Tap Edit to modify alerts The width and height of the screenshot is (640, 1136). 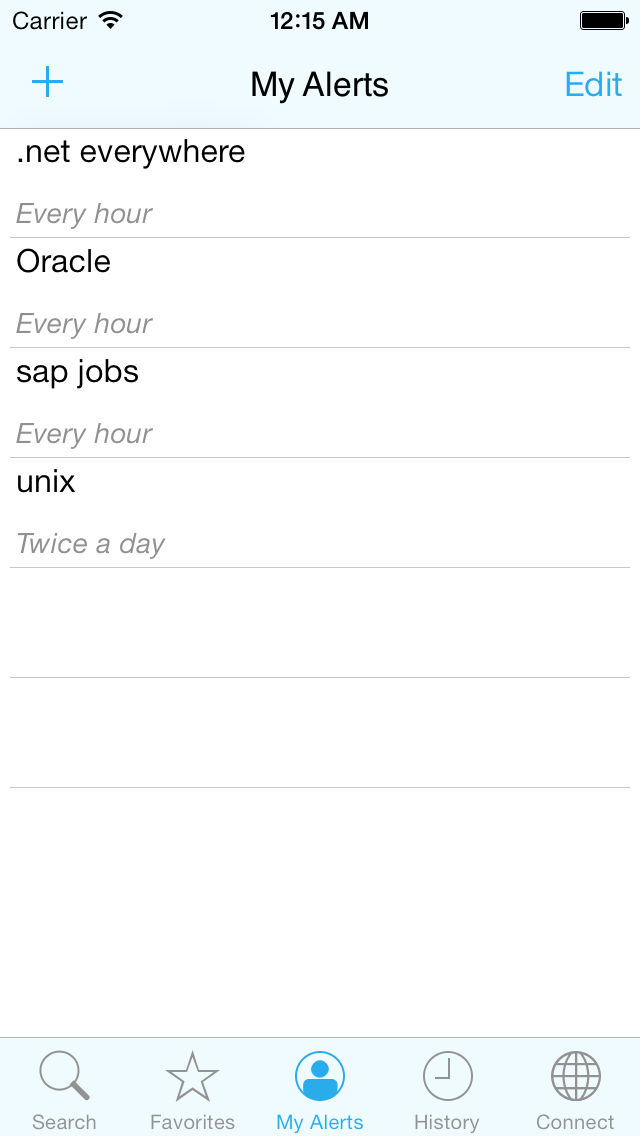(593, 84)
